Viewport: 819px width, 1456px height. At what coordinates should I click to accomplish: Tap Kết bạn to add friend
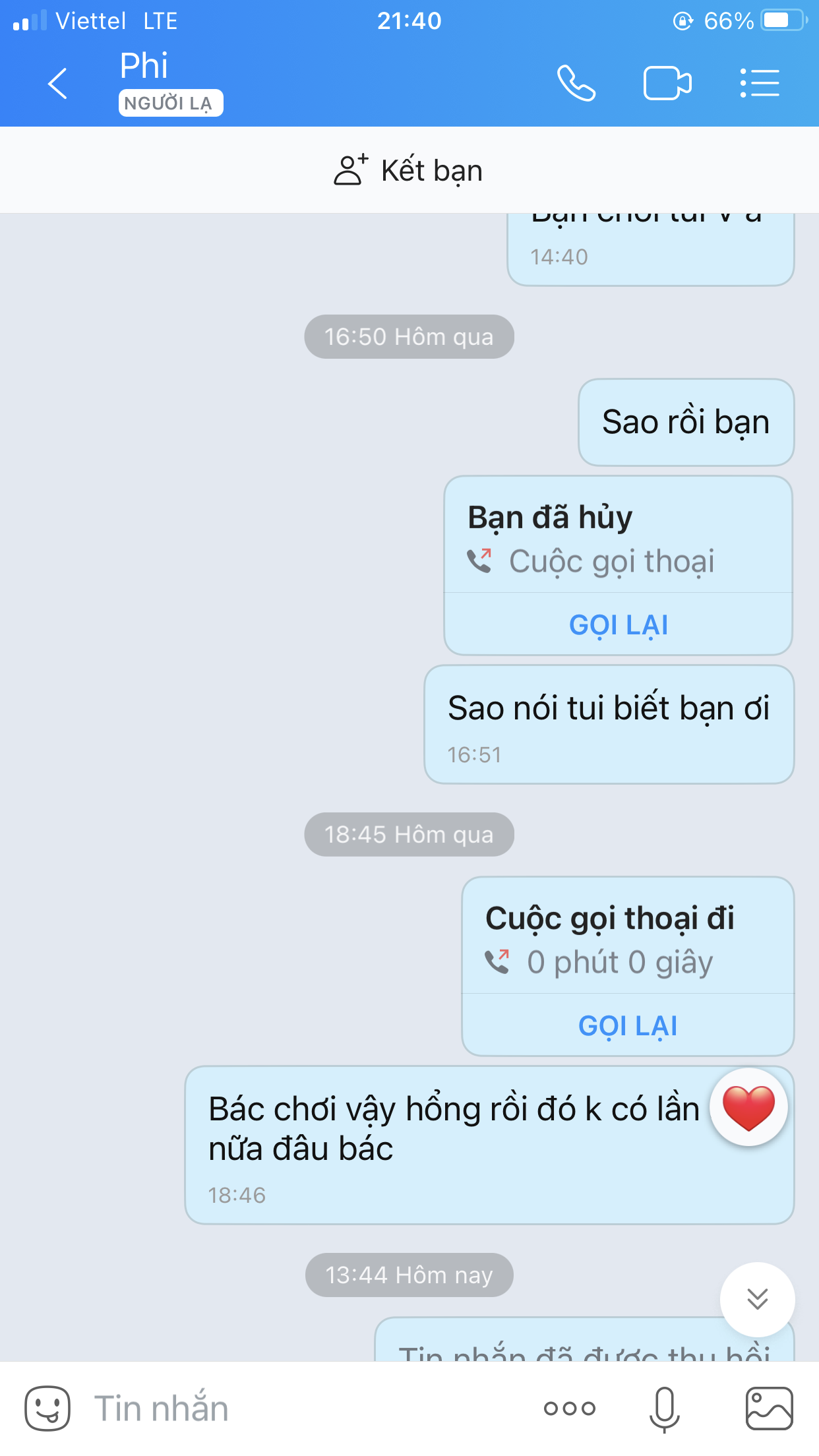click(x=409, y=170)
